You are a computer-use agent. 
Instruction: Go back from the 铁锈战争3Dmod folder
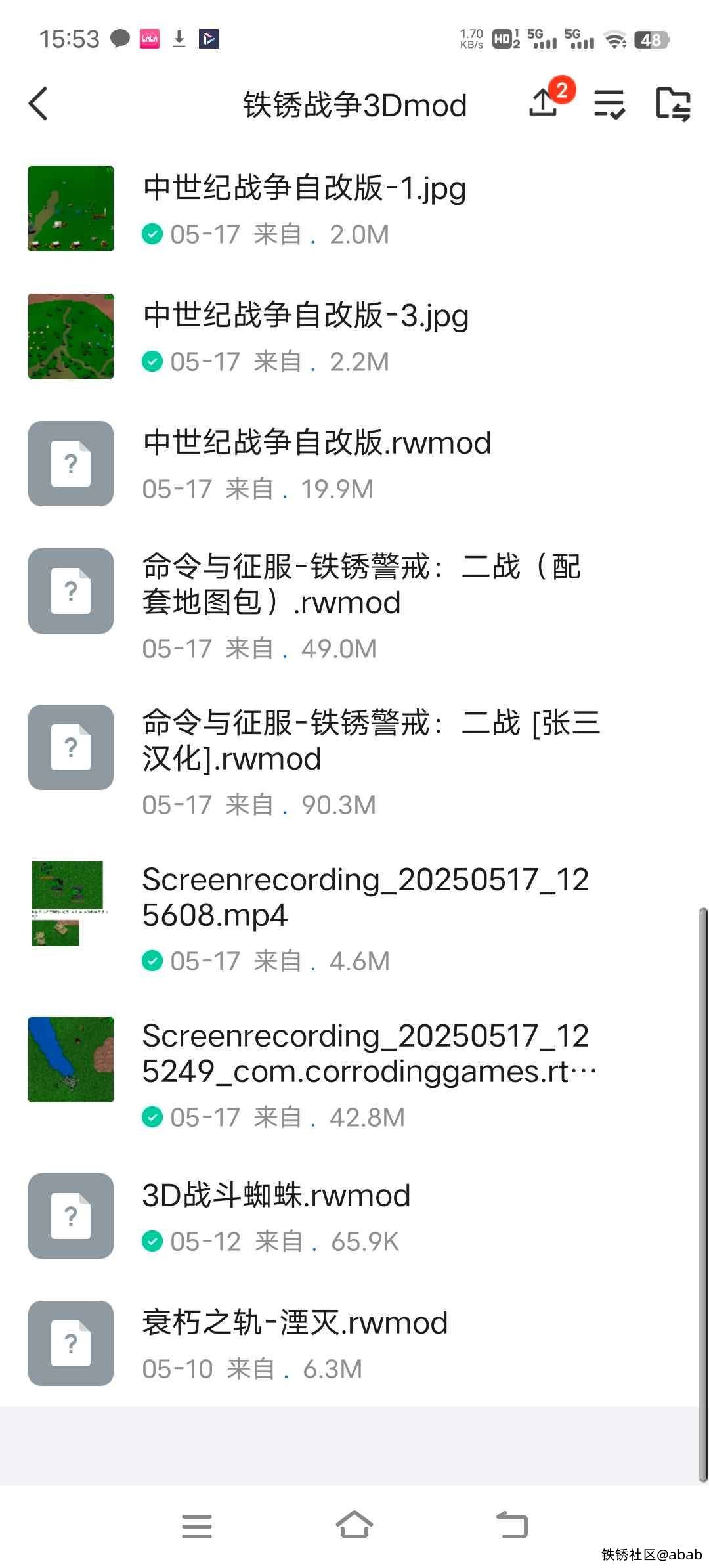[x=39, y=104]
